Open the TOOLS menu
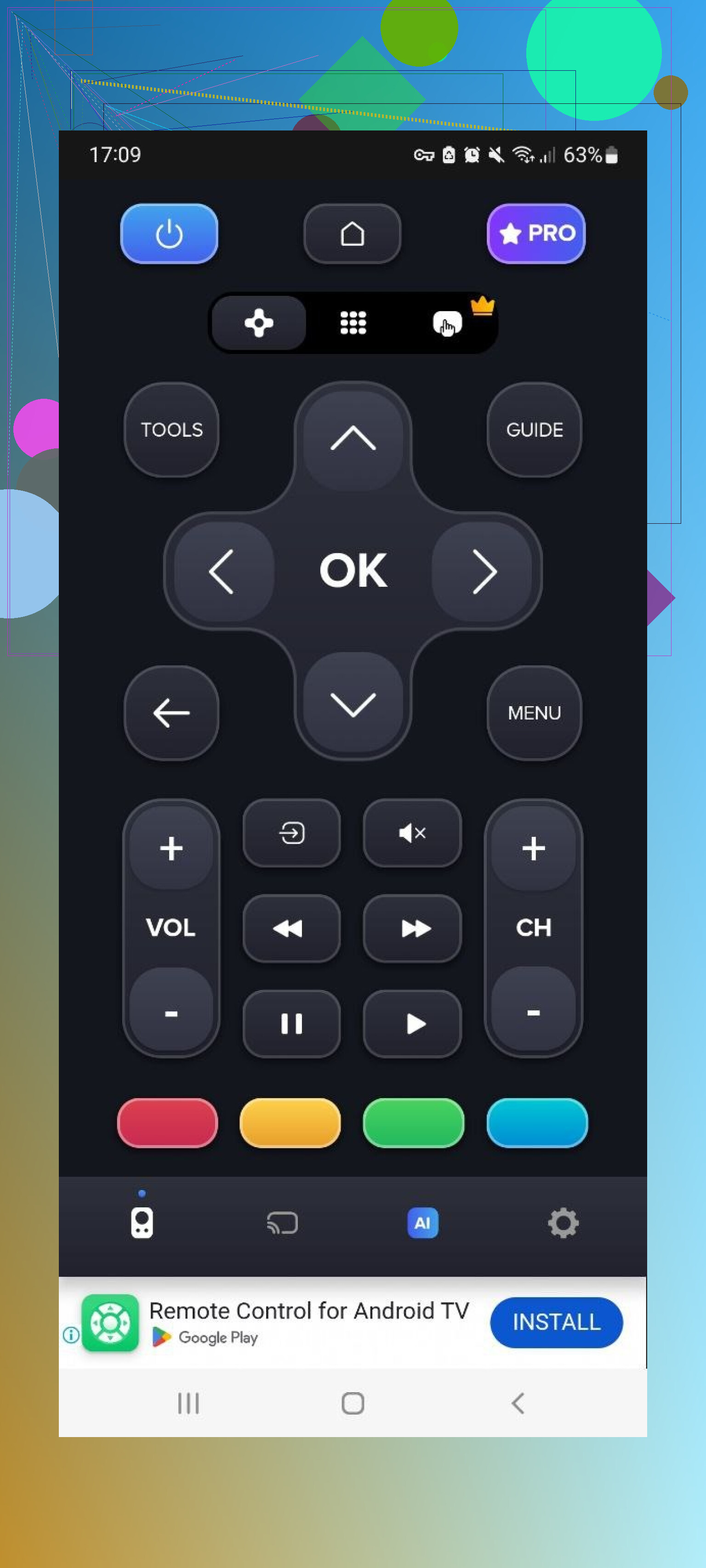This screenshot has width=706, height=1568. click(171, 430)
